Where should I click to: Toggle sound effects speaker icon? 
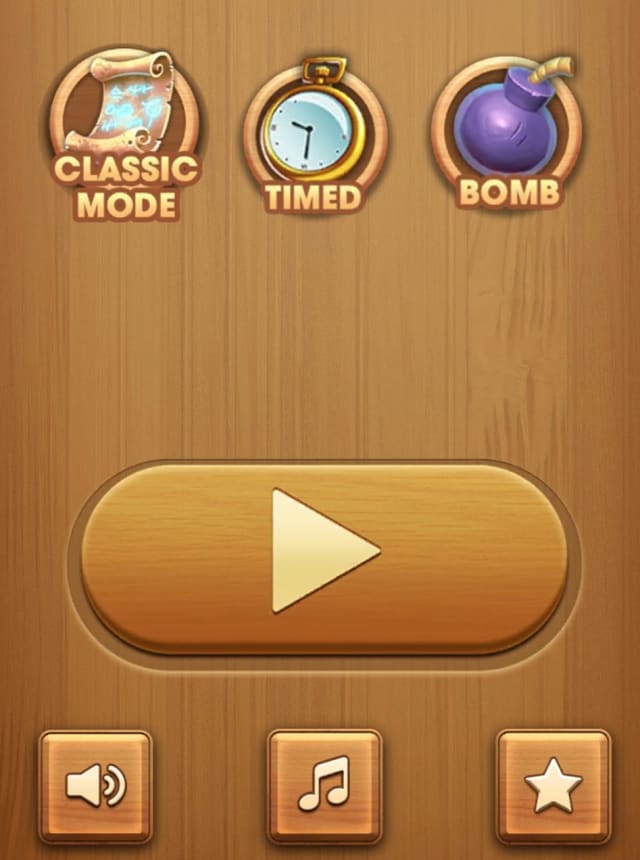coord(96,786)
